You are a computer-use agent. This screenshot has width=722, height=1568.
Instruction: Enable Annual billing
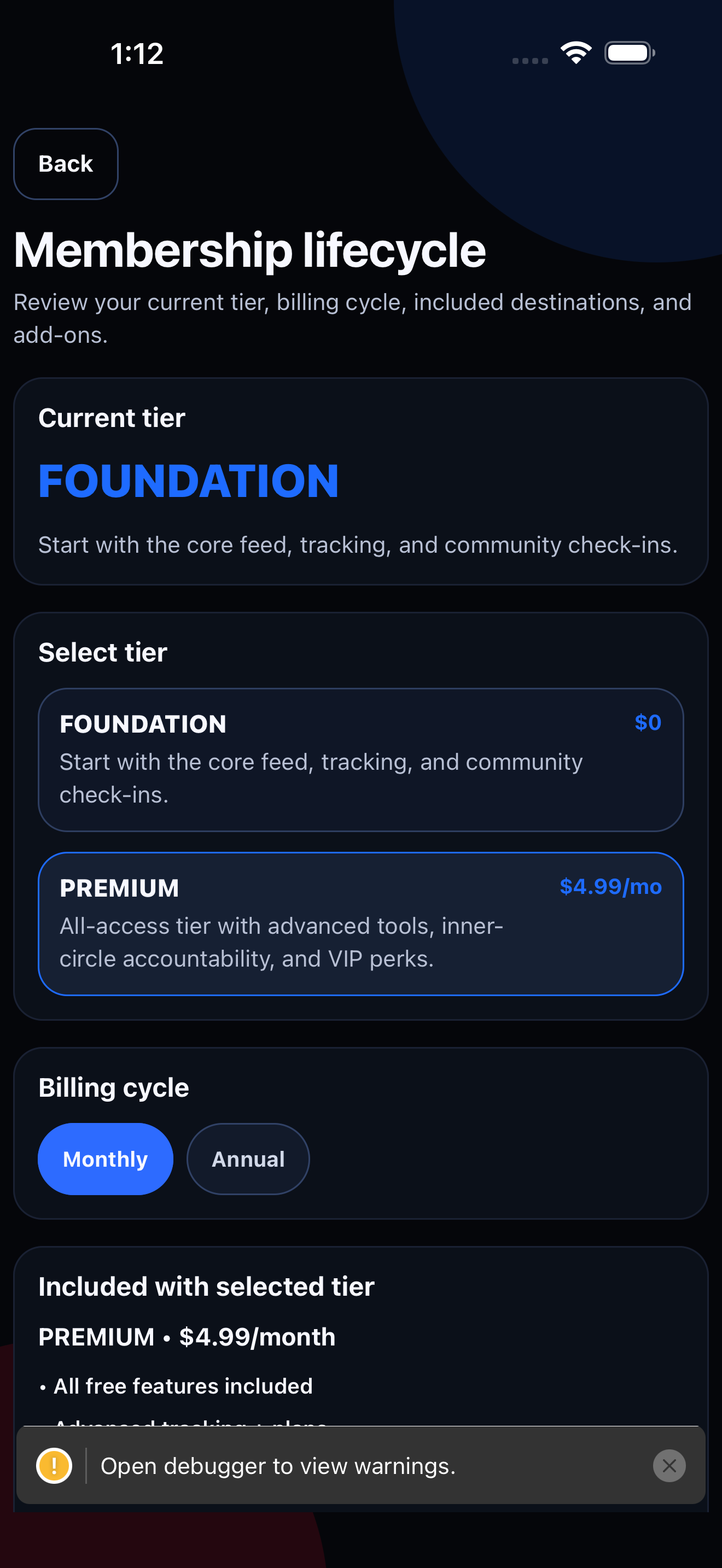click(x=247, y=1159)
